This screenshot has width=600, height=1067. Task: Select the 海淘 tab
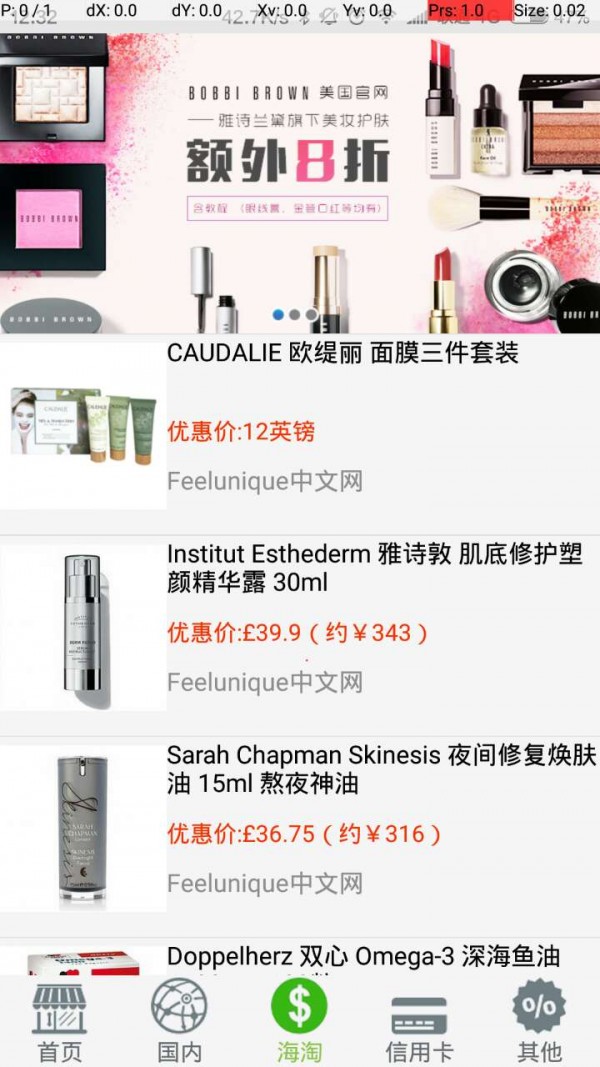coord(300,1020)
